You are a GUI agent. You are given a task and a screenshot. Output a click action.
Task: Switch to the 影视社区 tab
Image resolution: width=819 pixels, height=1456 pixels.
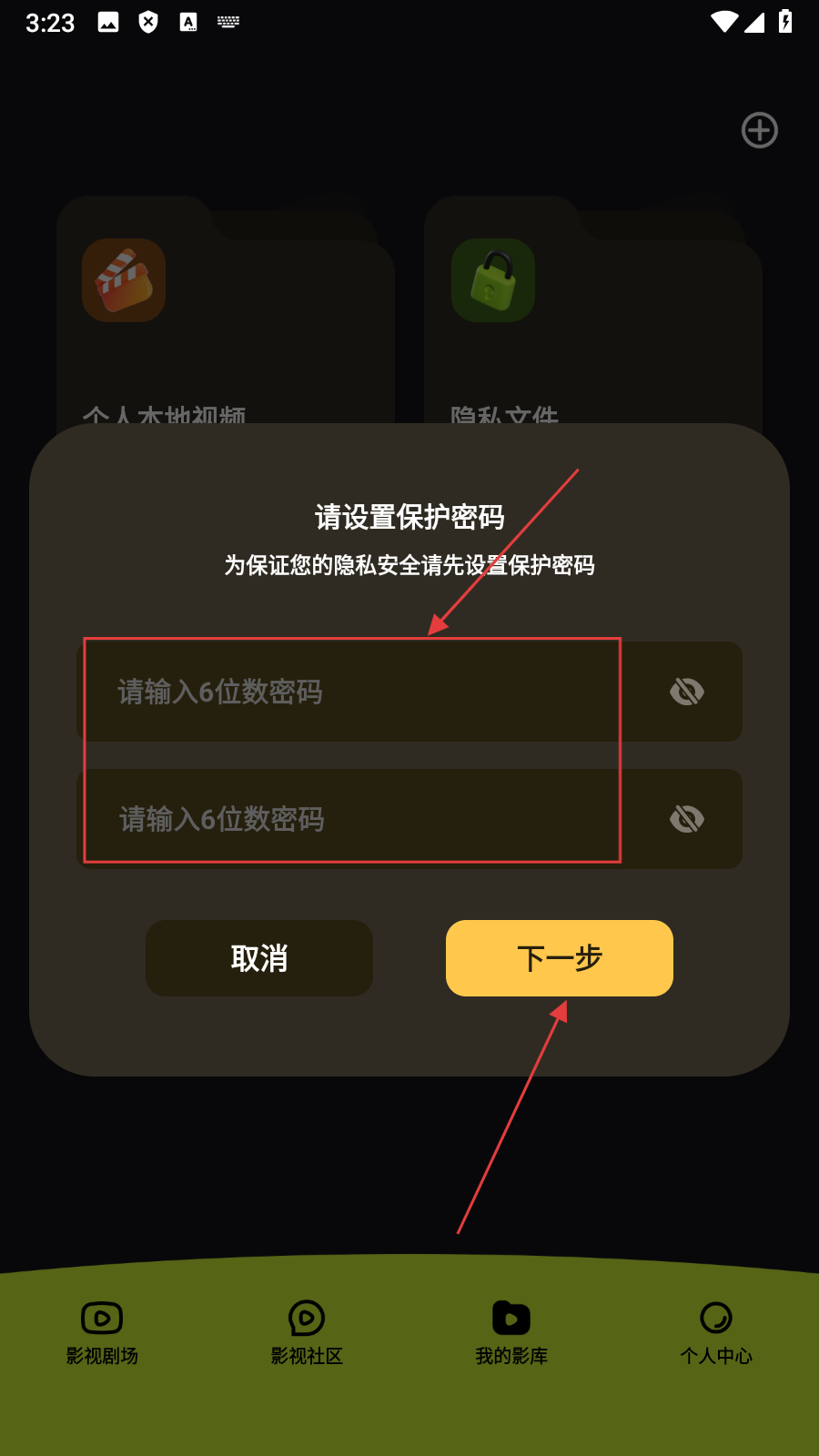(x=307, y=1331)
